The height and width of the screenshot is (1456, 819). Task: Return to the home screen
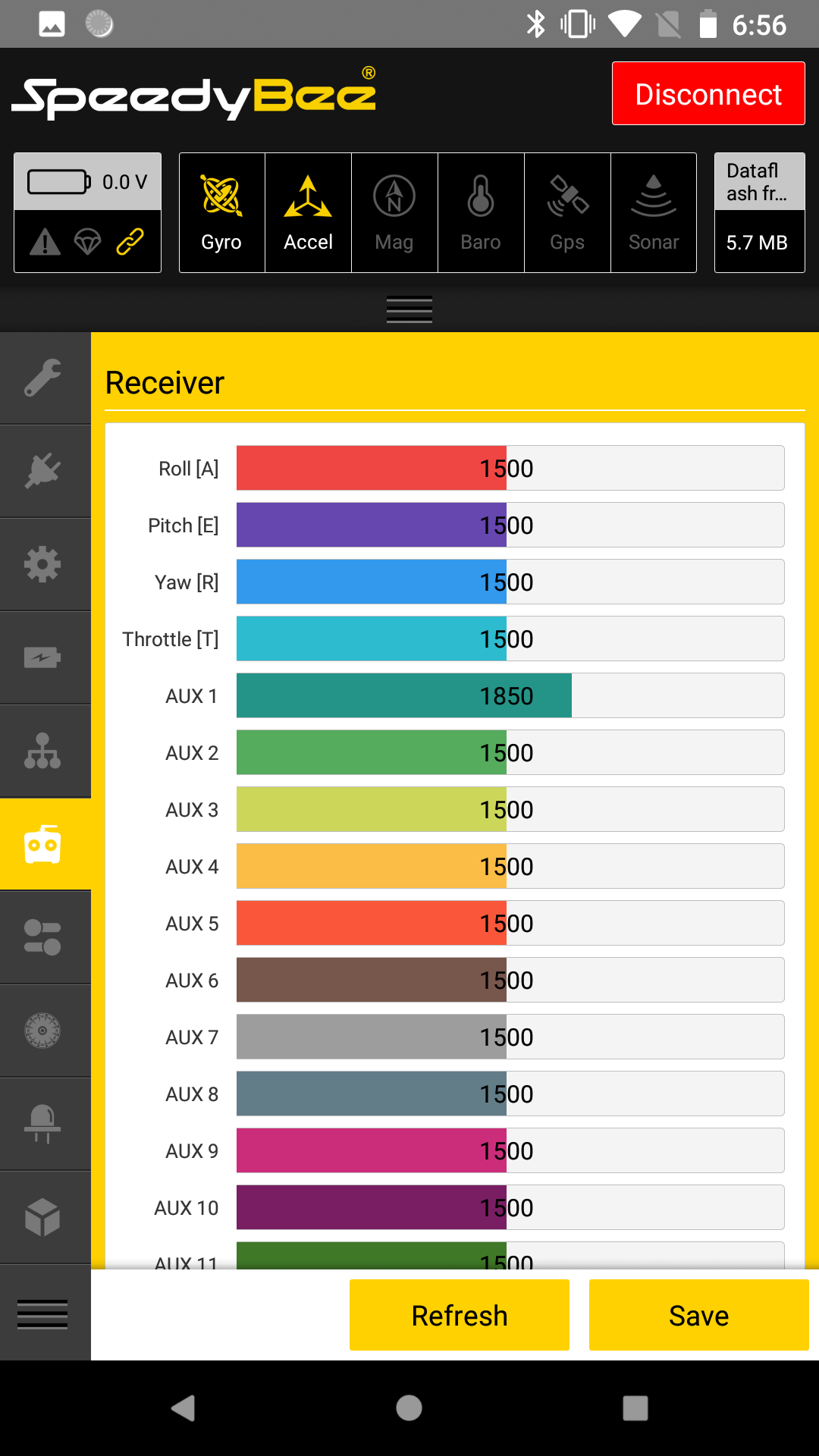pyautogui.click(x=409, y=1408)
